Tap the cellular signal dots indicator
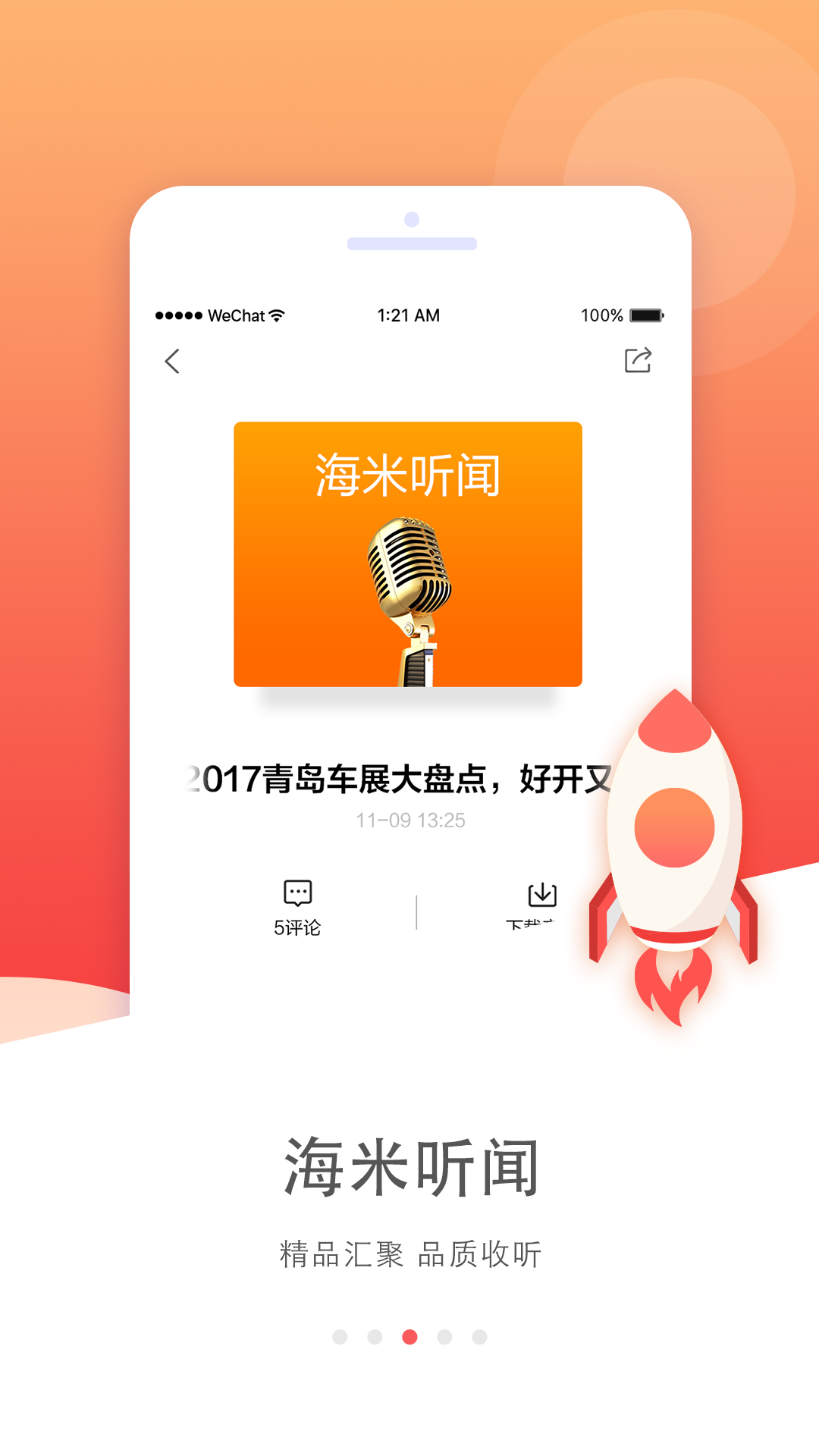Image resolution: width=819 pixels, height=1456 pixels. coord(177,313)
